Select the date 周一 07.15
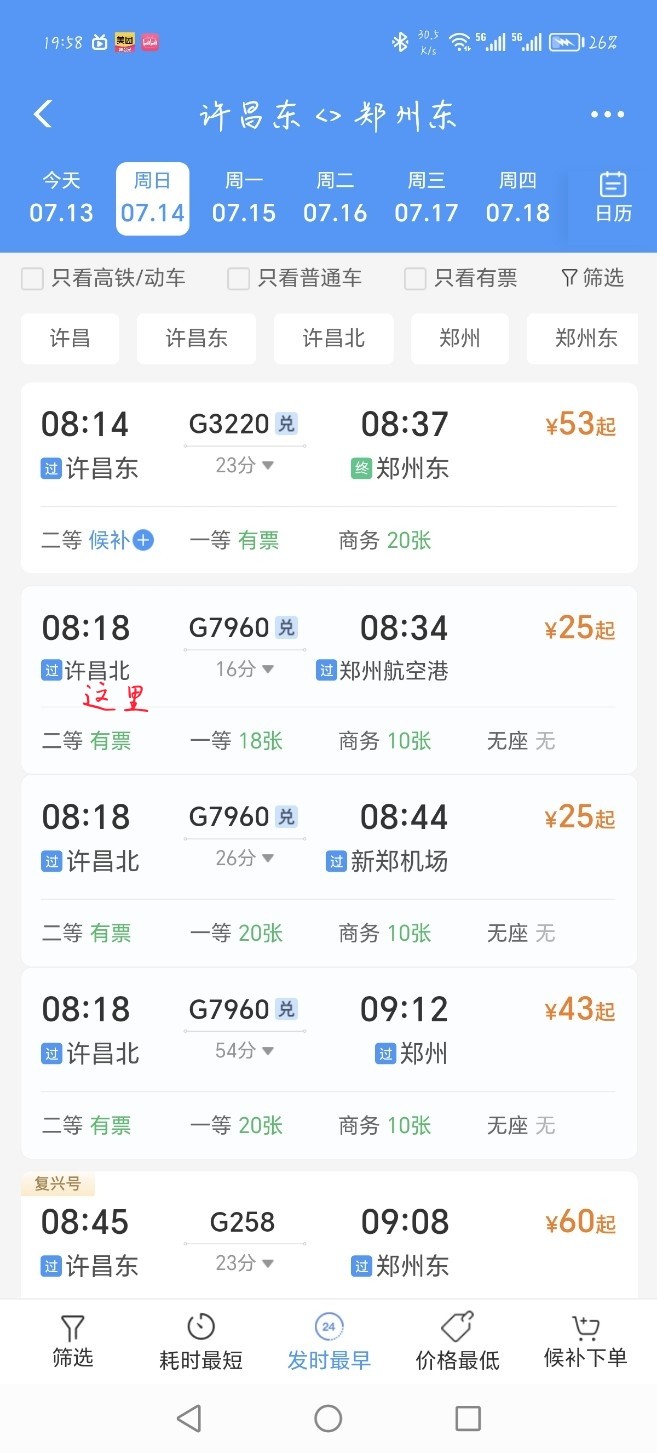 click(244, 198)
